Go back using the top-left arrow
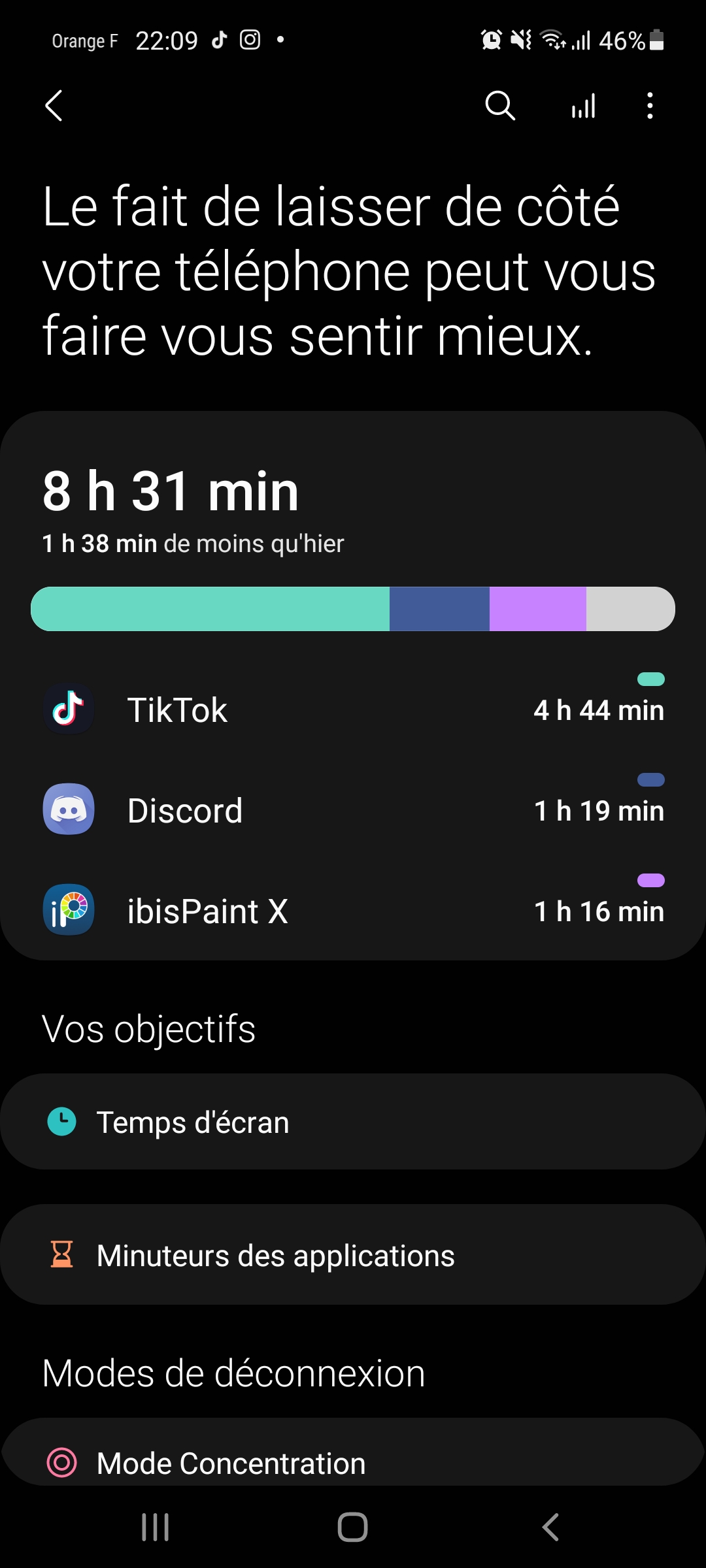 54,106
